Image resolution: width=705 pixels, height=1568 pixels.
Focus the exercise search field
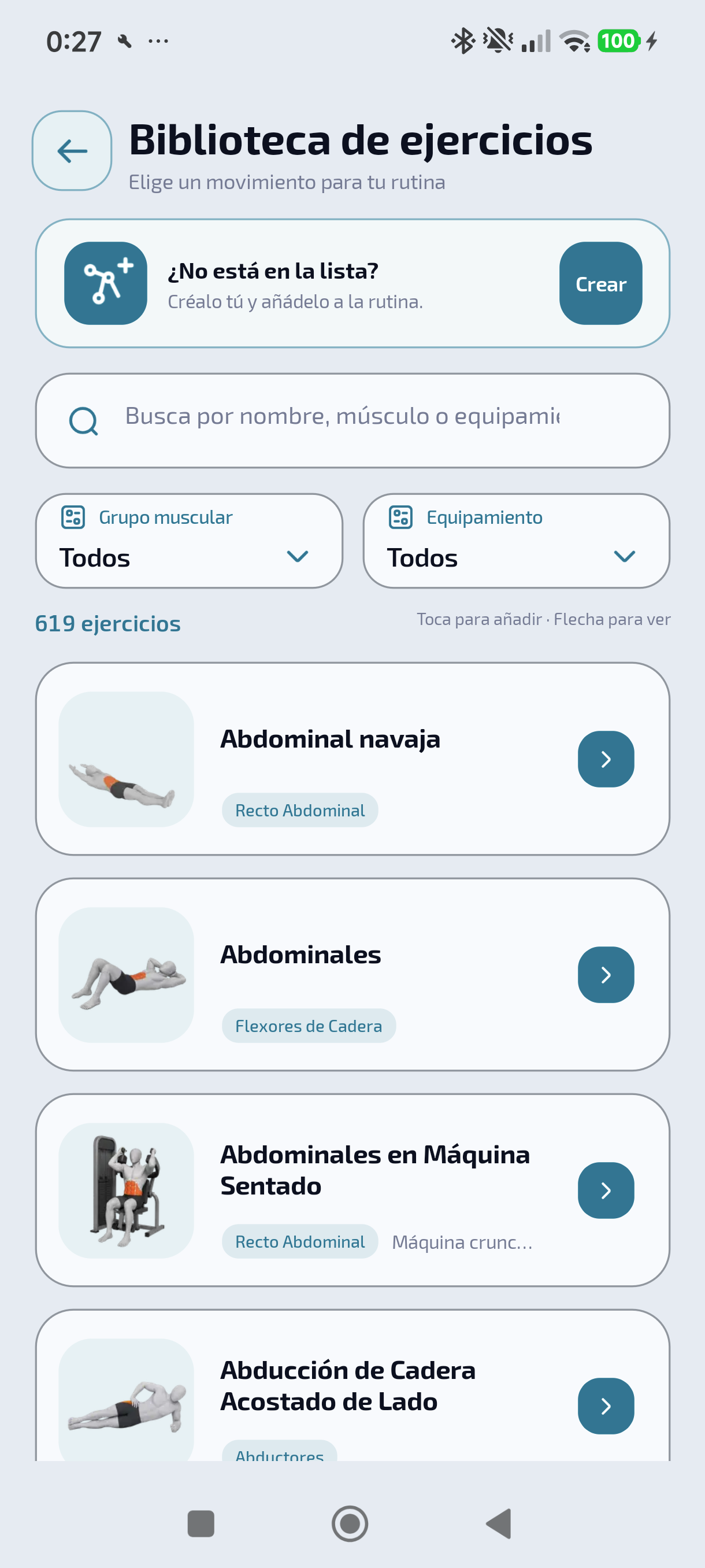352,420
